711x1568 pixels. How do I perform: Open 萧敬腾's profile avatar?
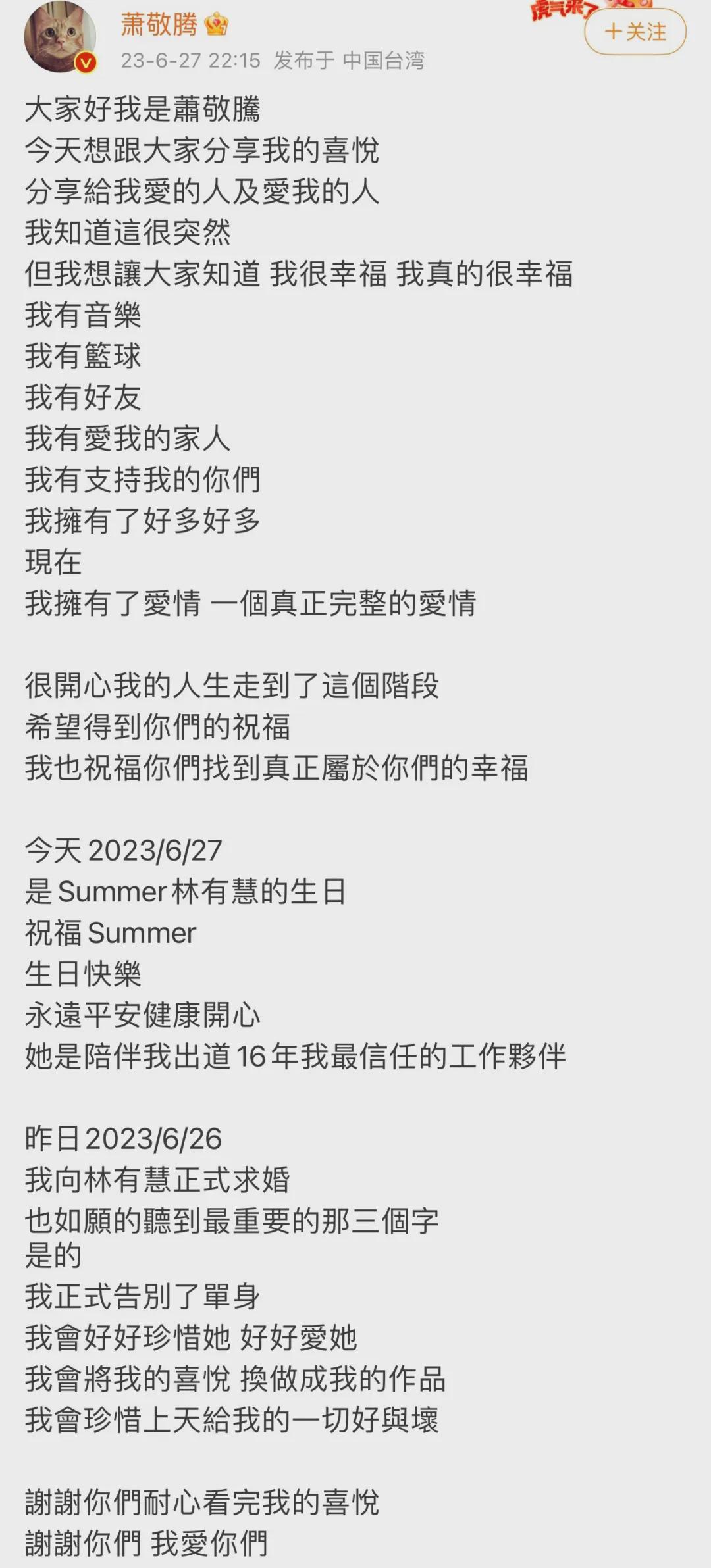click(61, 37)
